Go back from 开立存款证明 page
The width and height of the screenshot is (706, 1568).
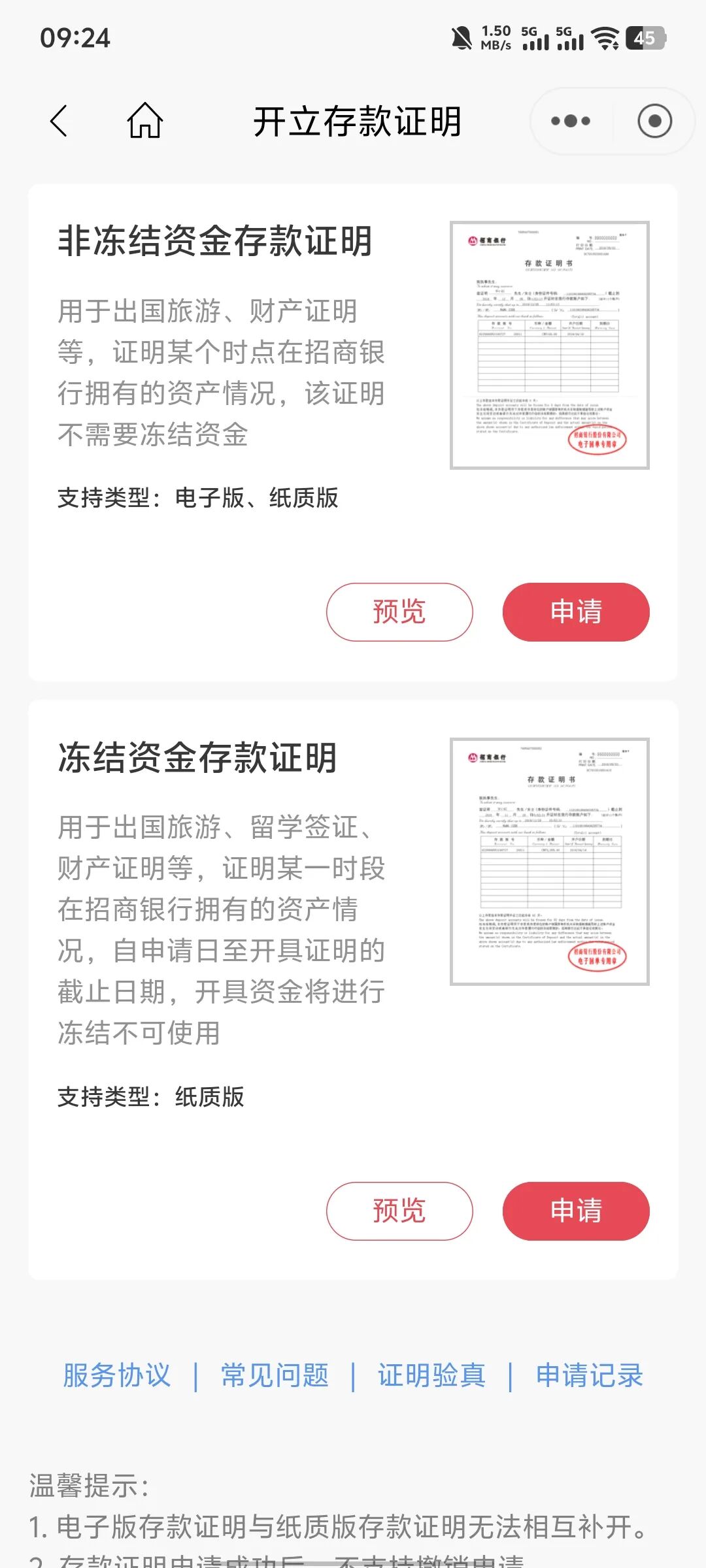tap(59, 121)
